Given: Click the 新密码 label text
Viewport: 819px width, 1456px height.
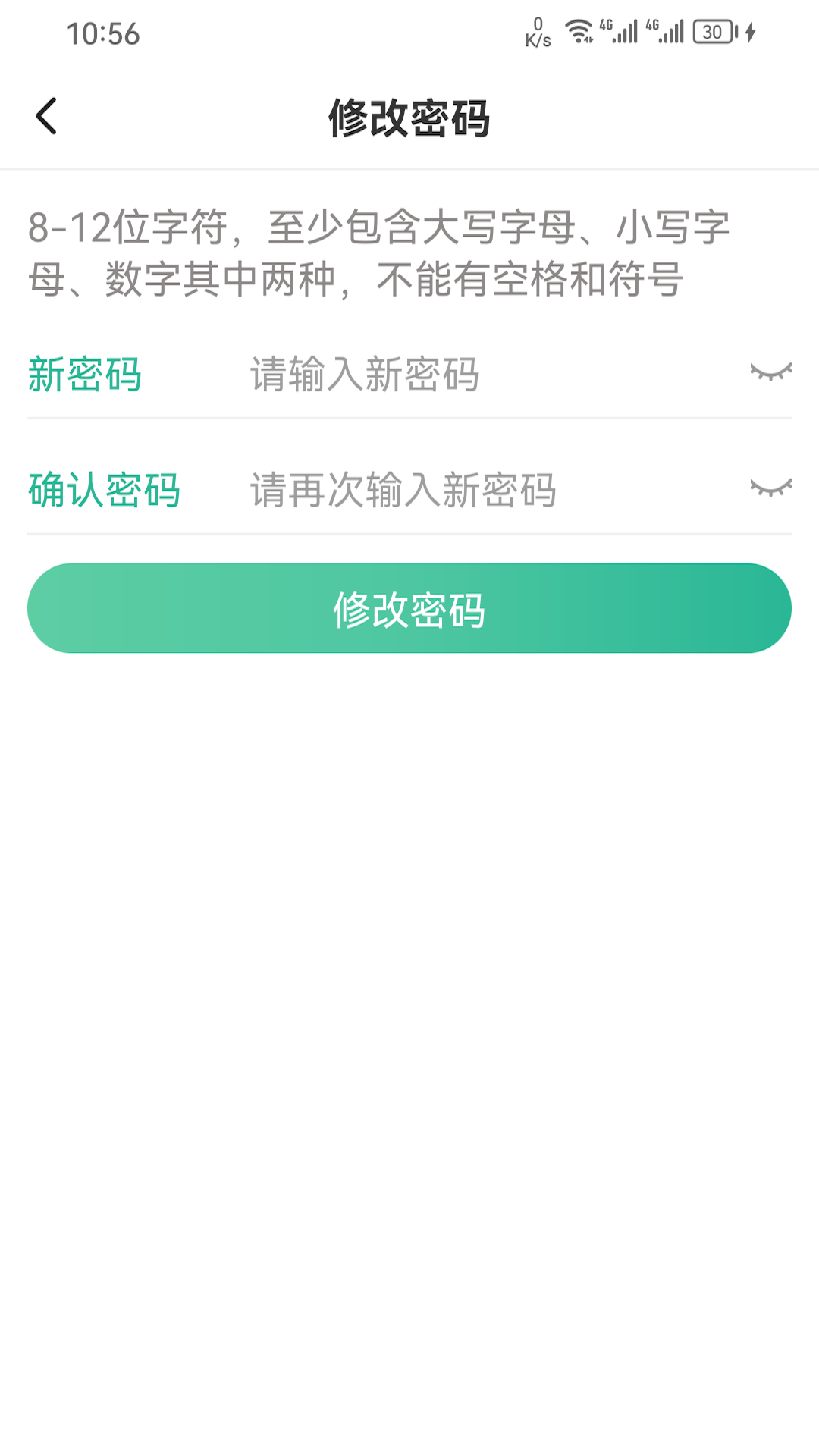Looking at the screenshot, I should point(87,373).
